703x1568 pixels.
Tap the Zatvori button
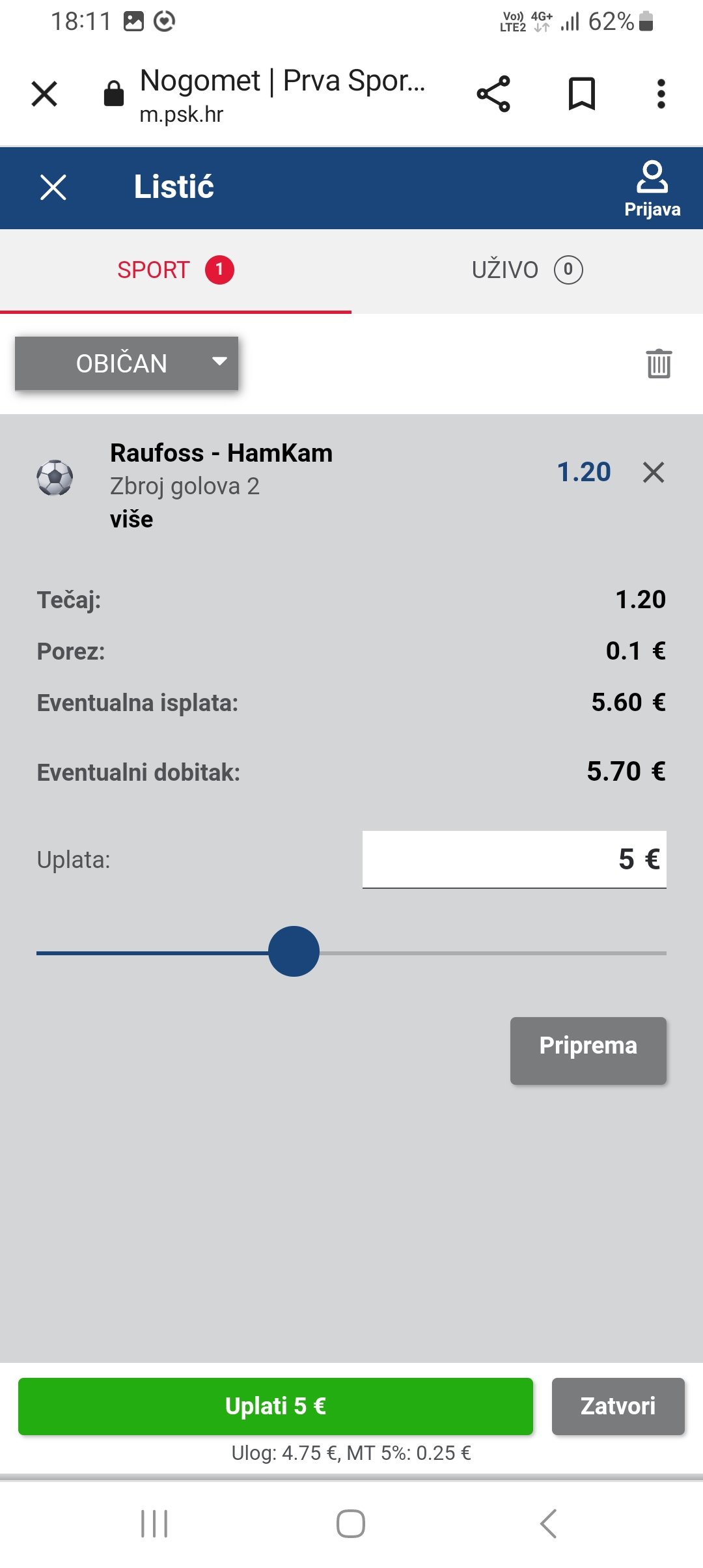pyautogui.click(x=618, y=1407)
